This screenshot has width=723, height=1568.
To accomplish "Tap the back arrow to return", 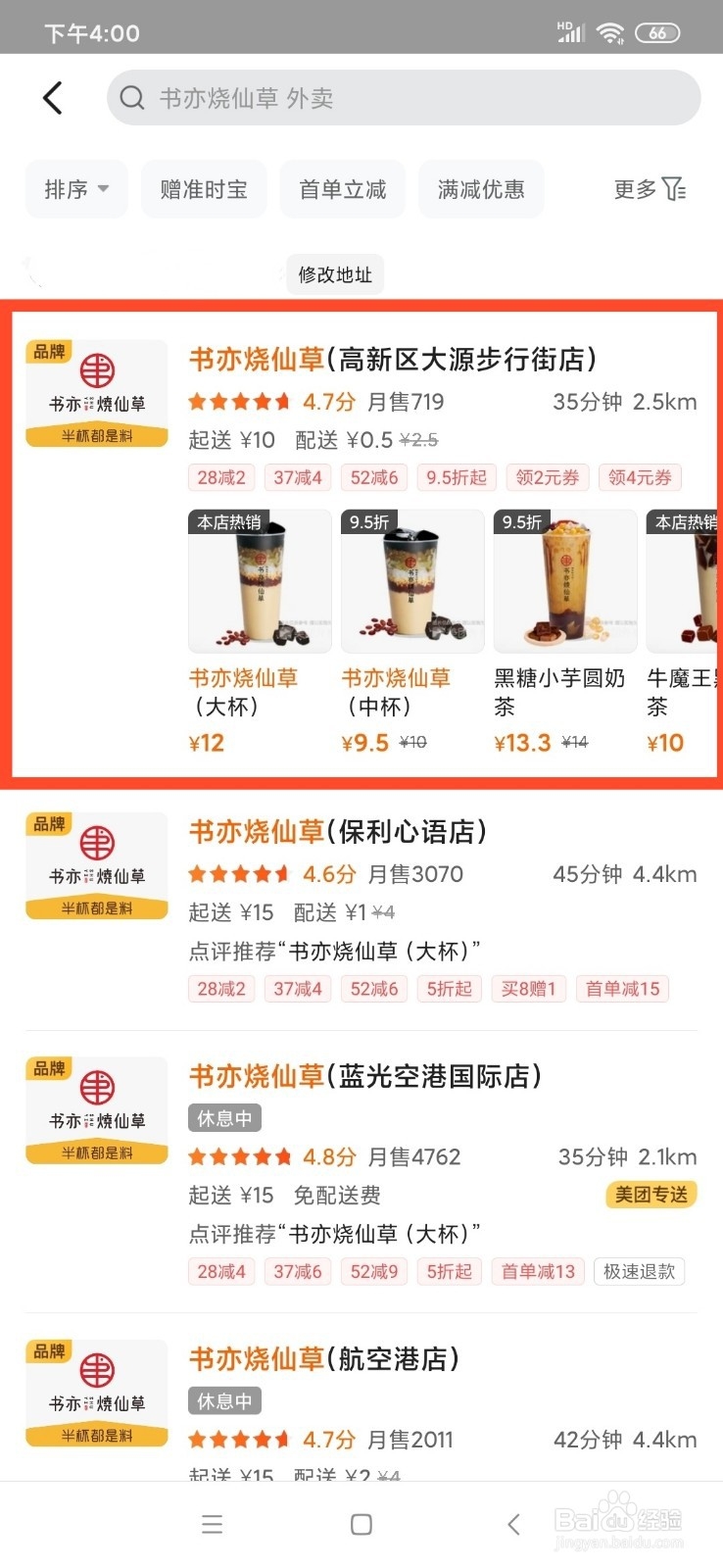I will click(x=53, y=97).
